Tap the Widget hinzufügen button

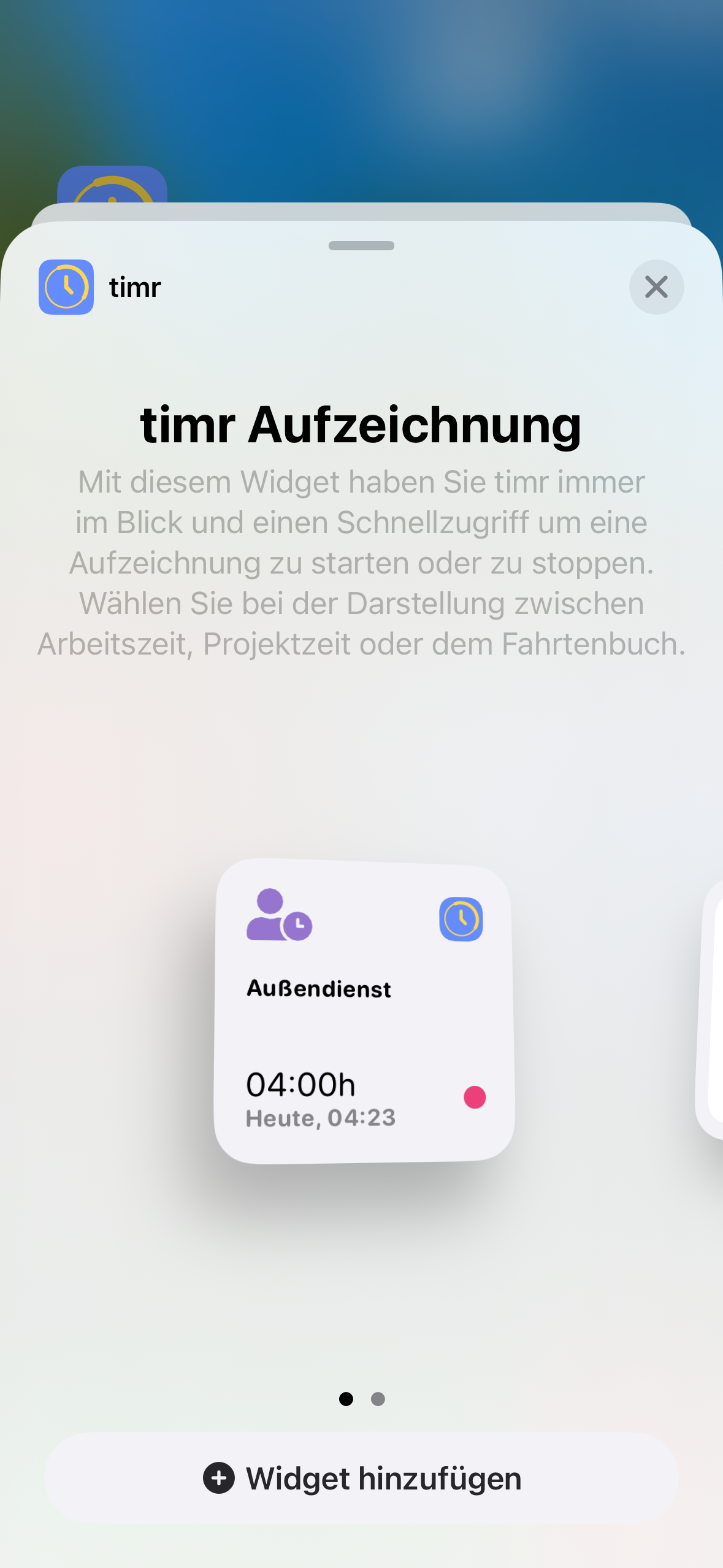(x=361, y=1478)
